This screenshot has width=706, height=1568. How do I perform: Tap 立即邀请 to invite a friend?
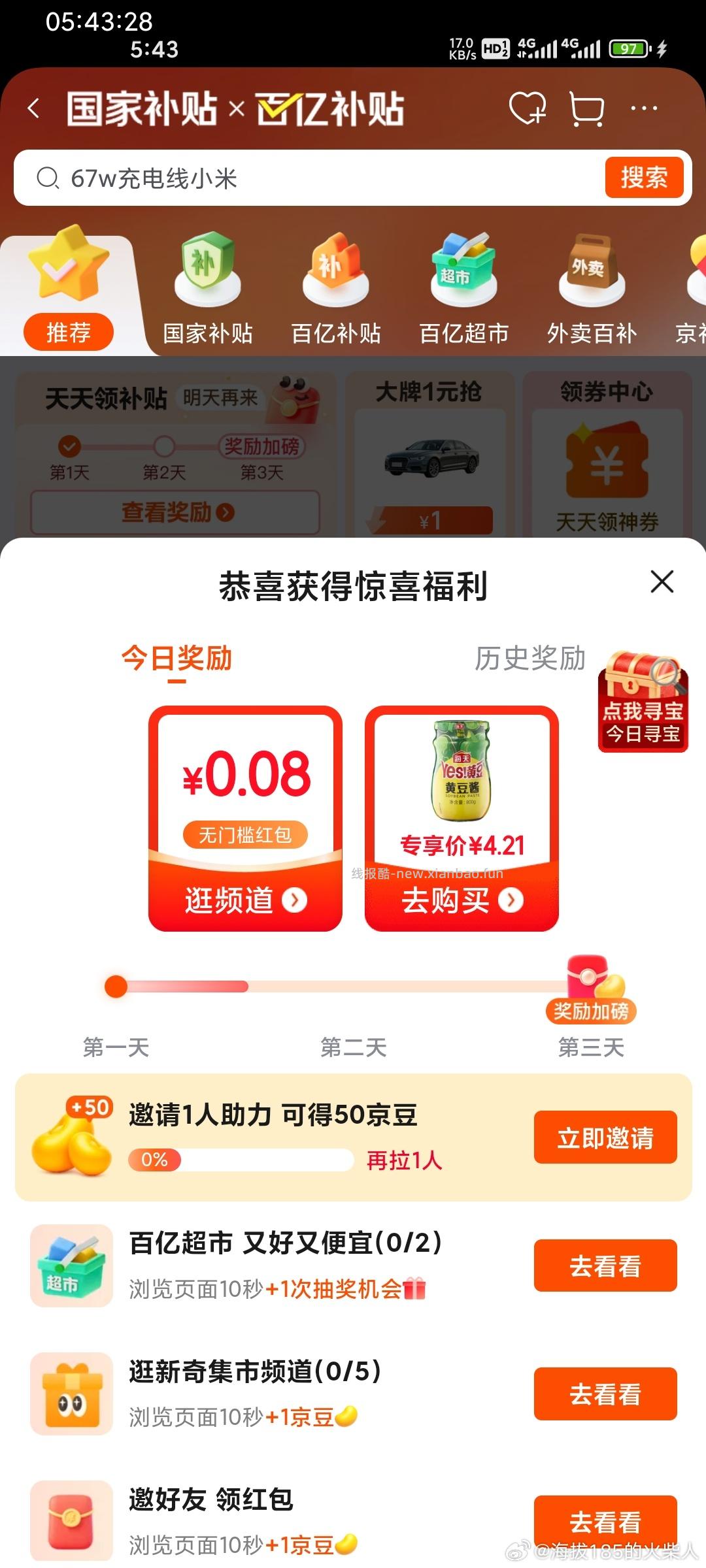(x=605, y=1137)
